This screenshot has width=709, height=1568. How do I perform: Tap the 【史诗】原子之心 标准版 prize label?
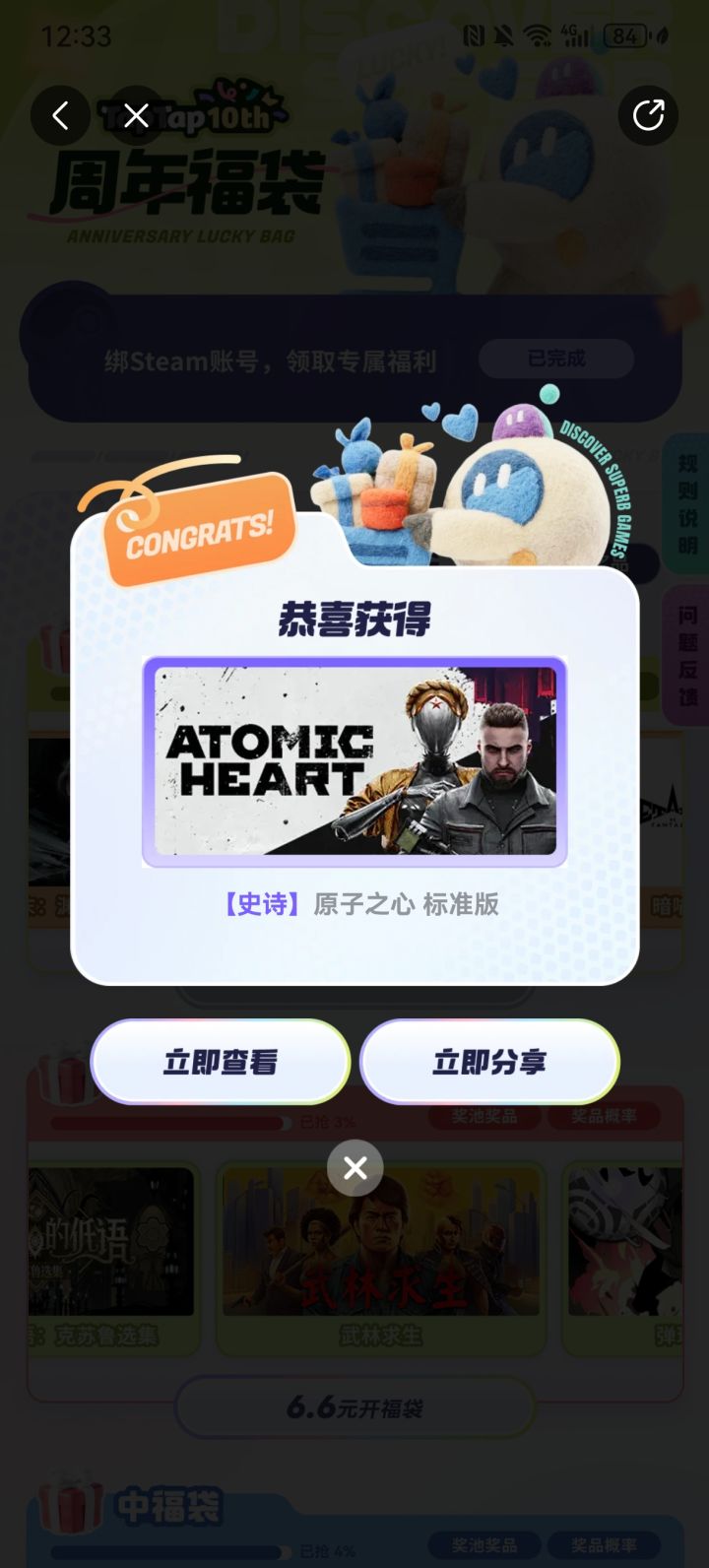click(354, 904)
